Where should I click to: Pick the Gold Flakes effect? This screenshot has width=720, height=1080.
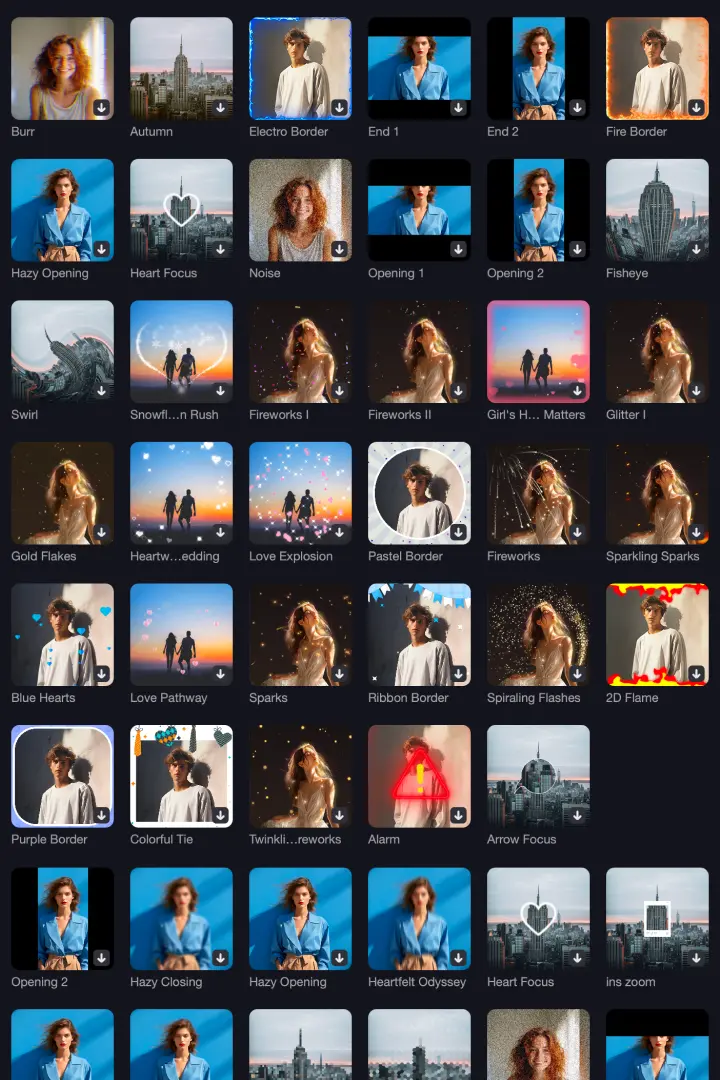[x=62, y=493]
